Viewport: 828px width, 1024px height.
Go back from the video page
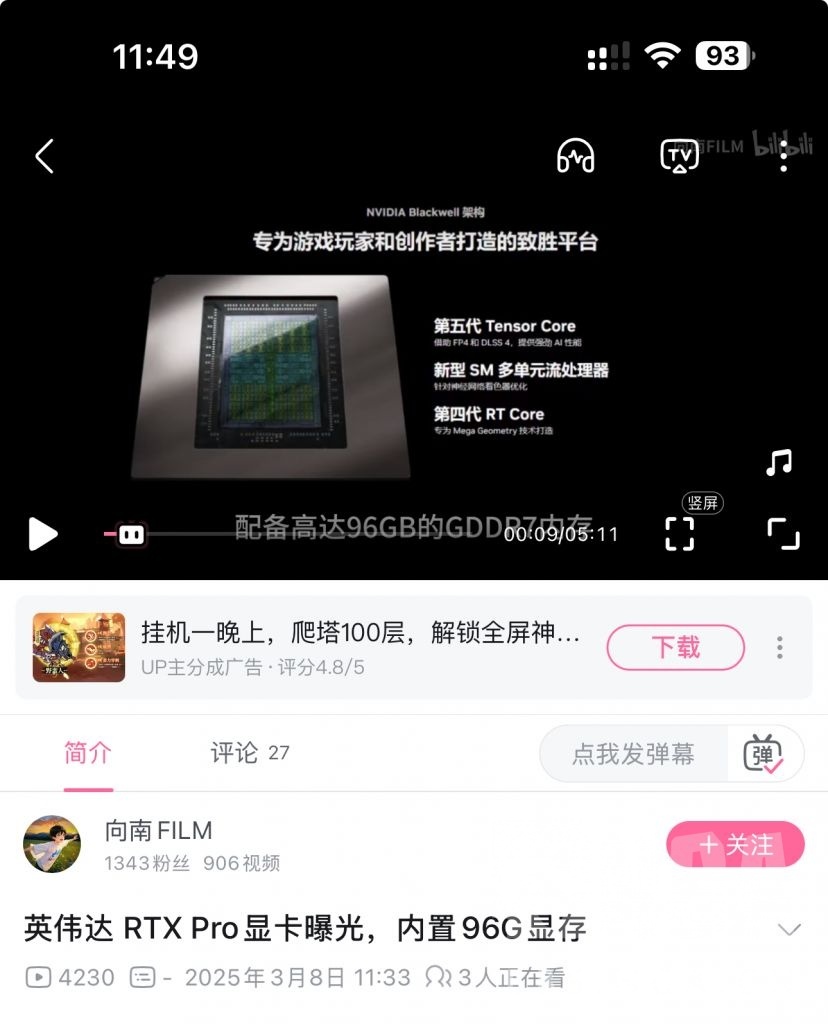pyautogui.click(x=44, y=156)
